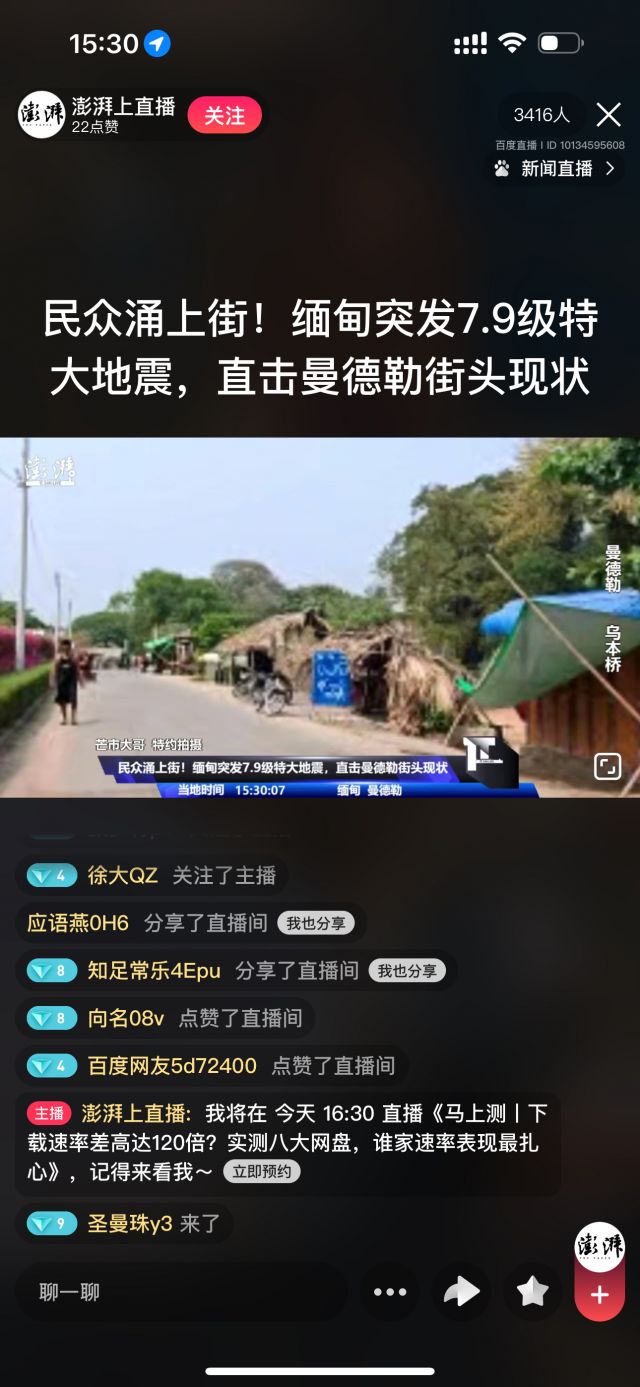This screenshot has width=640, height=1387.
Task: Reserve the 16:30 stream via 立即预约
Action: pyautogui.click(x=261, y=1171)
